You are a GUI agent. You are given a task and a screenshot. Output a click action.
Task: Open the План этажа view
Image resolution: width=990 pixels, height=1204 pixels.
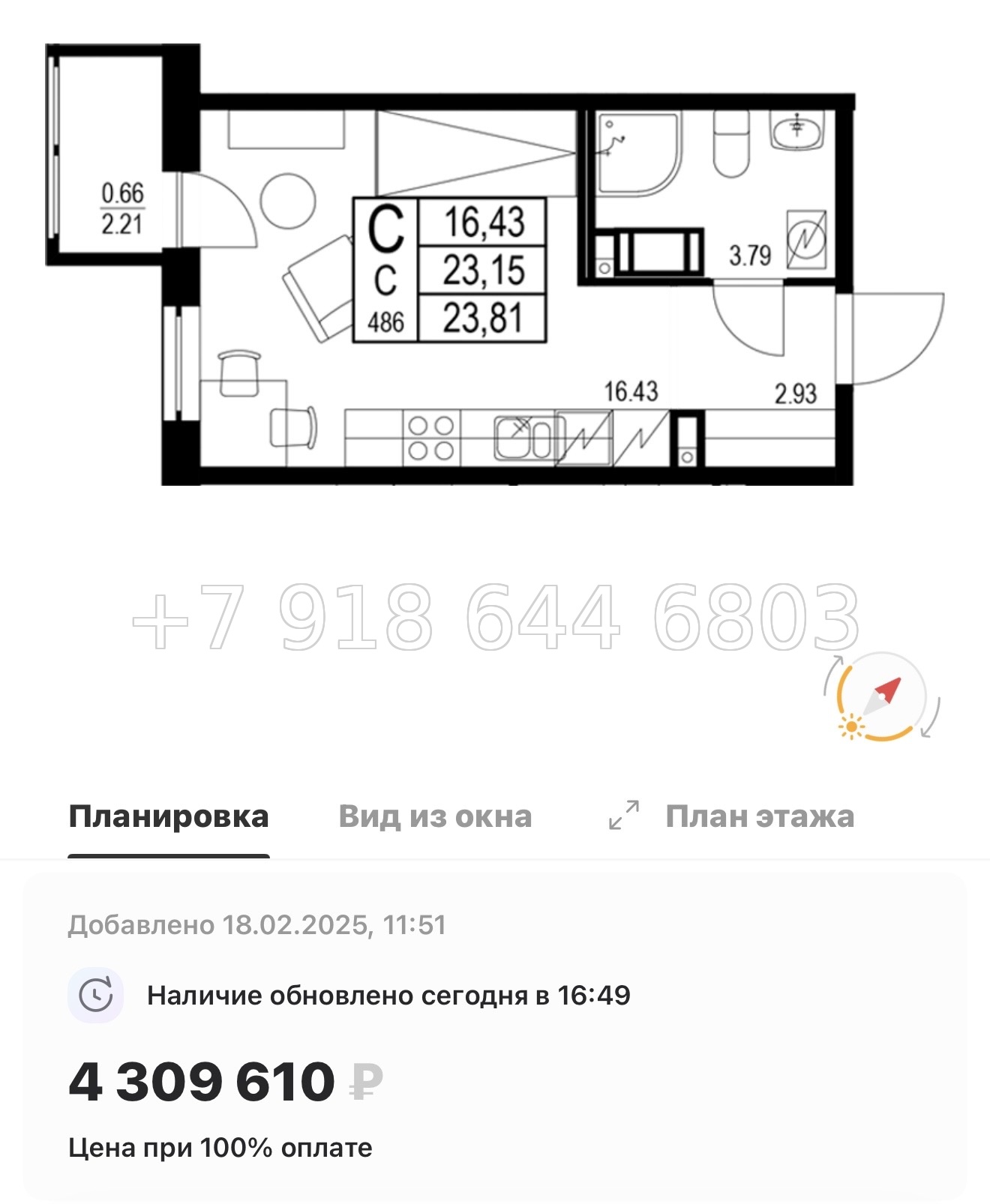click(x=760, y=817)
